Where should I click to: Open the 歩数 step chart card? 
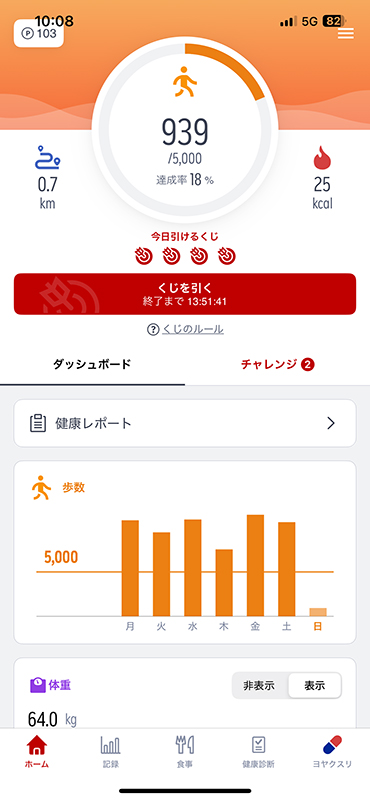(x=185, y=552)
